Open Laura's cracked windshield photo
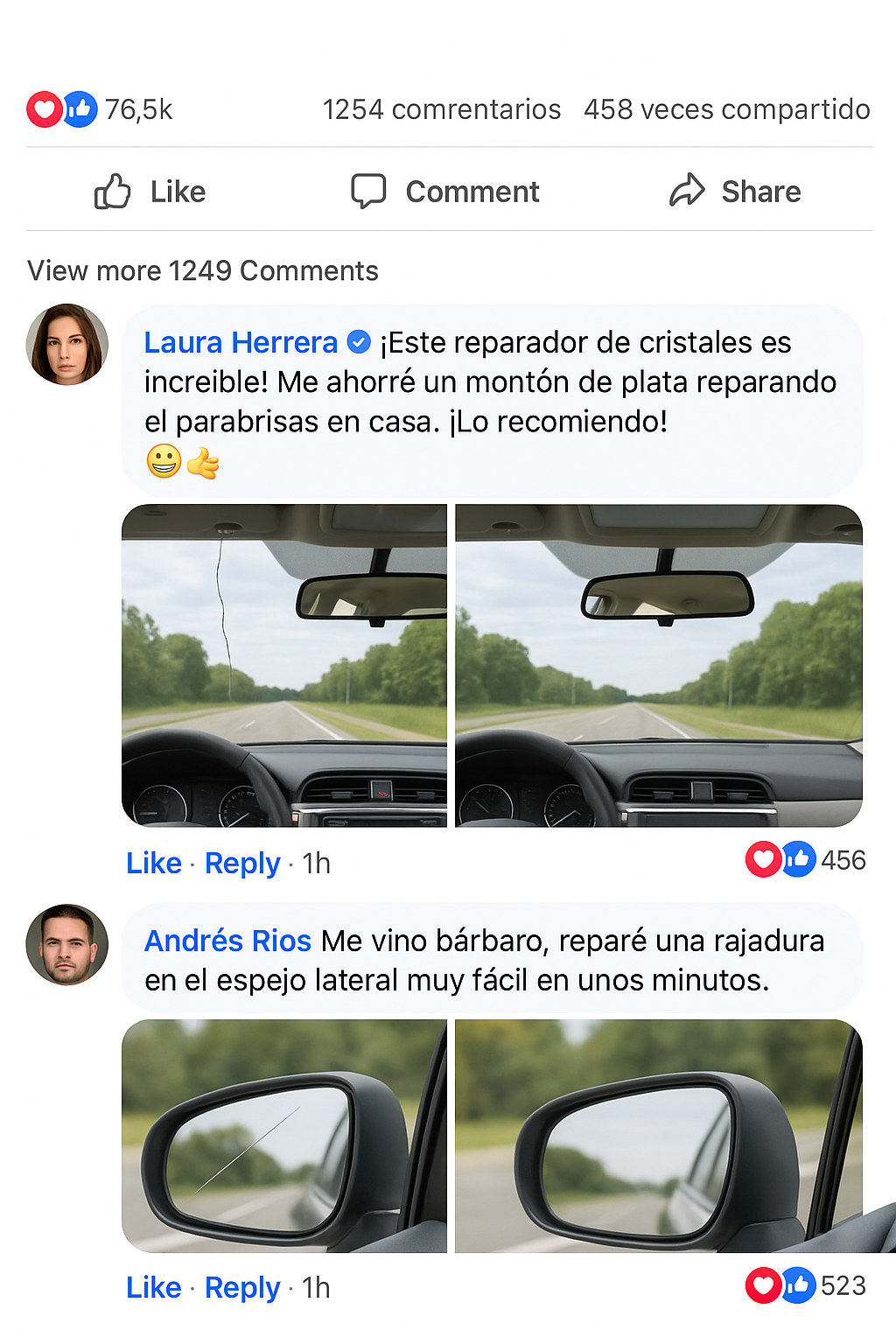Screen dimensions: 896x1344 pos(284,666)
